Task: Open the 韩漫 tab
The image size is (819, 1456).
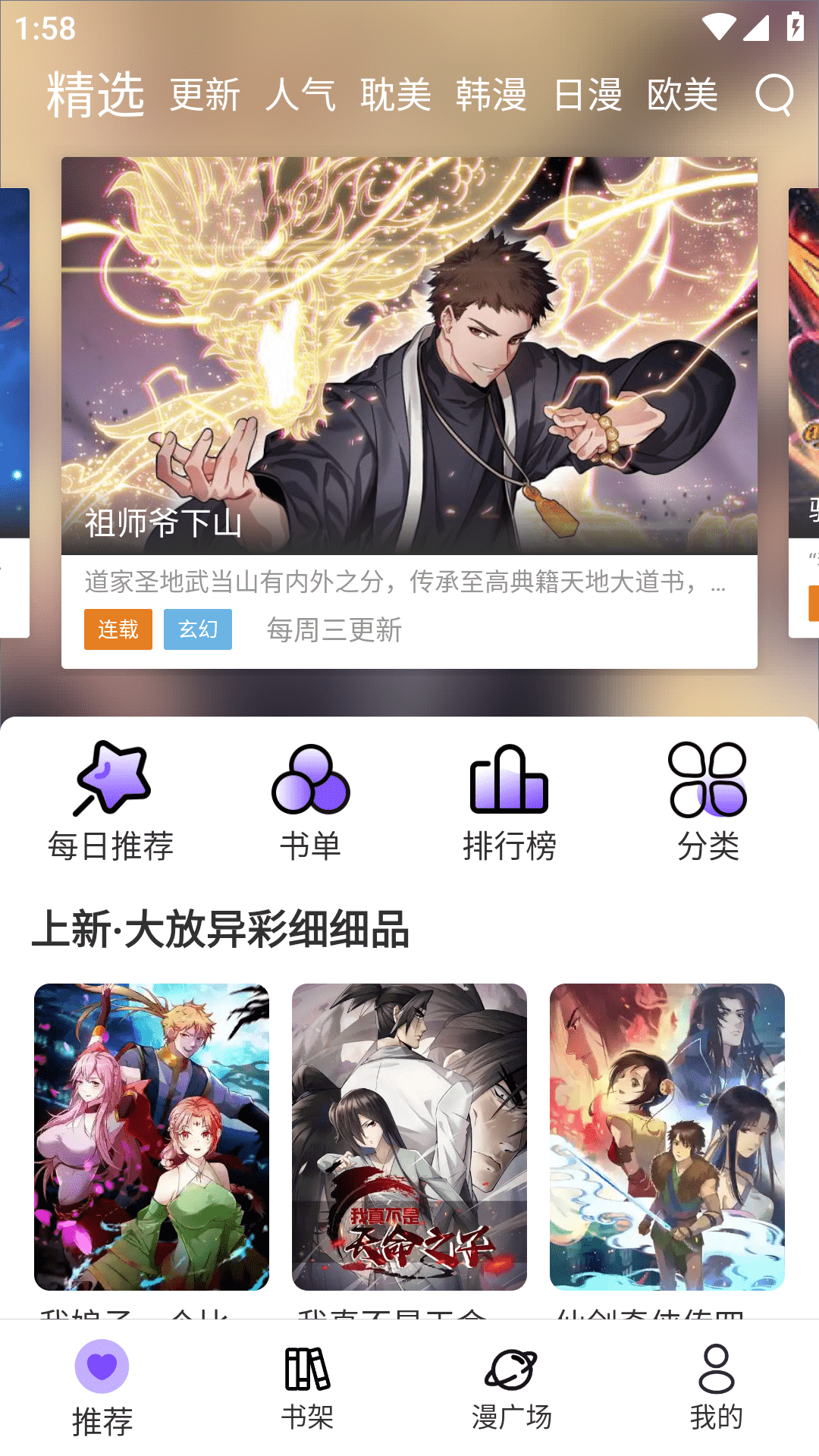Action: click(491, 96)
